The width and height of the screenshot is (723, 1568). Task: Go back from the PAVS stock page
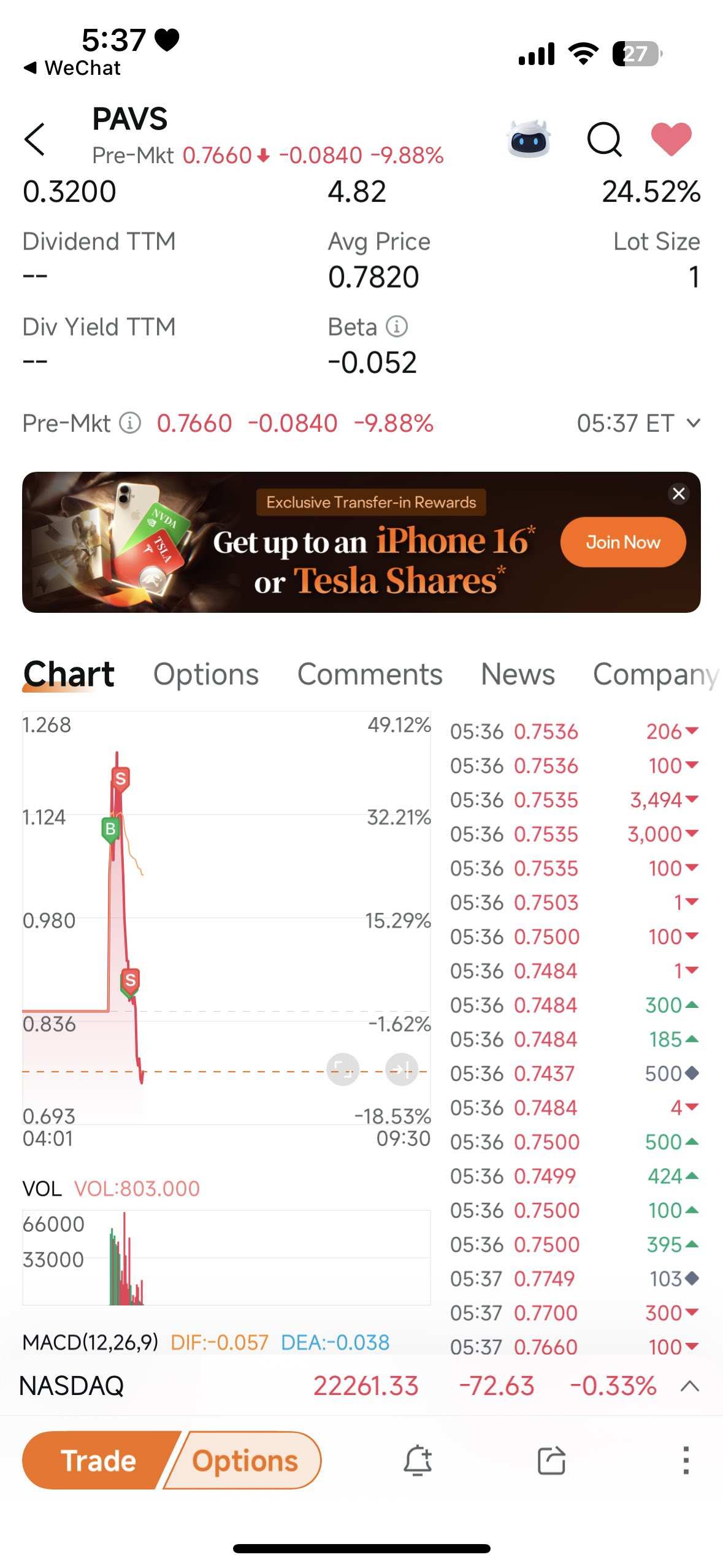(x=35, y=139)
